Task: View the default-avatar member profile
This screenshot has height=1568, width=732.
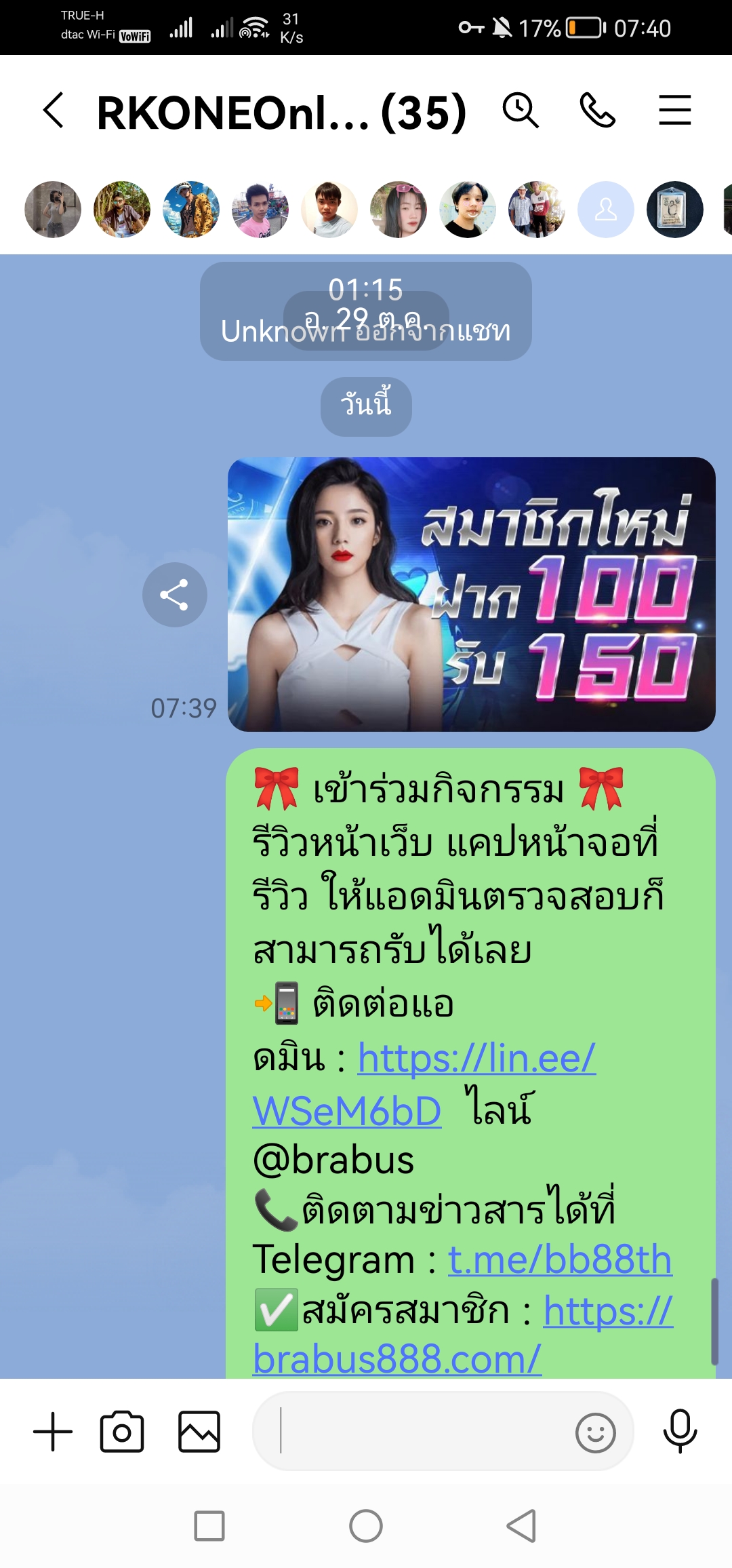Action: 605,210
